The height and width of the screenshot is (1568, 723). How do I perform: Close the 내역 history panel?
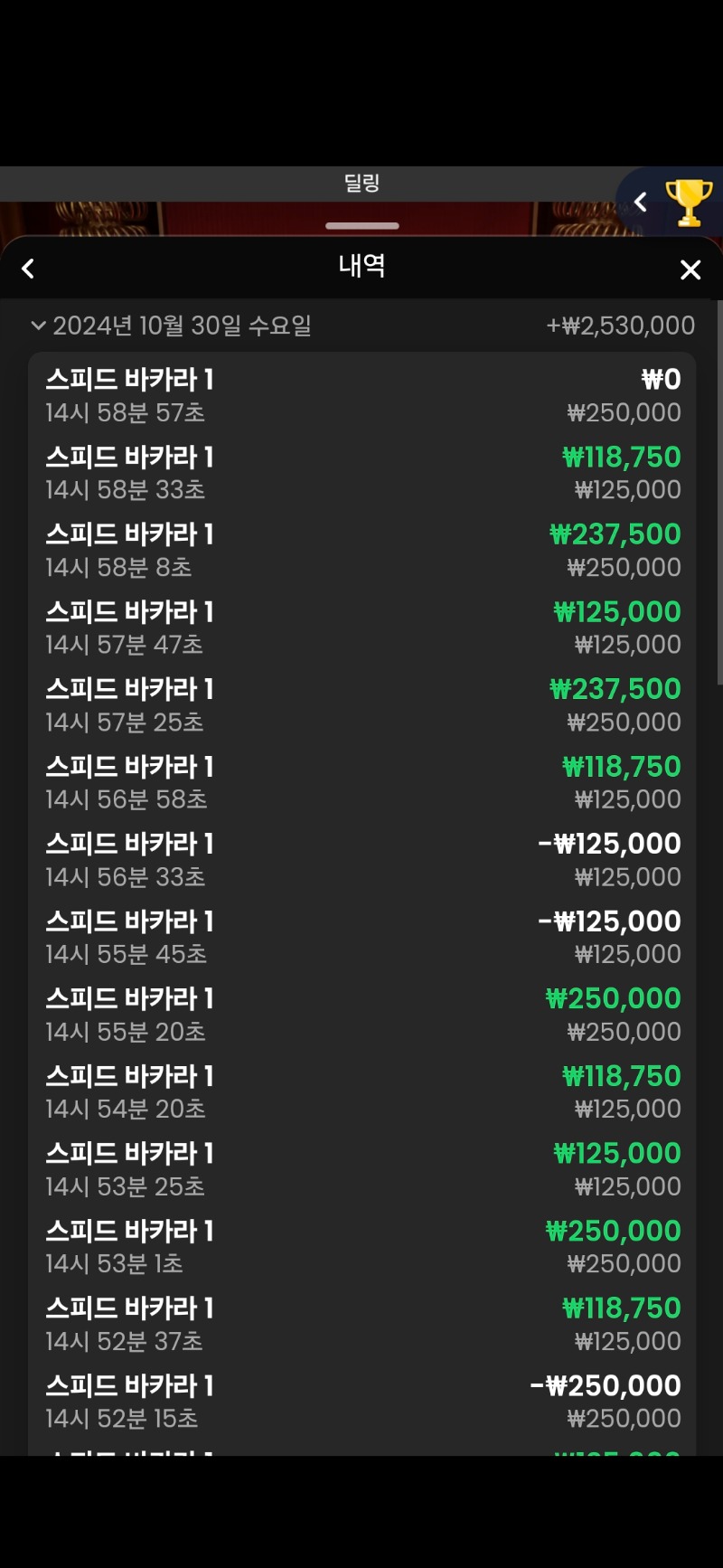(x=690, y=269)
